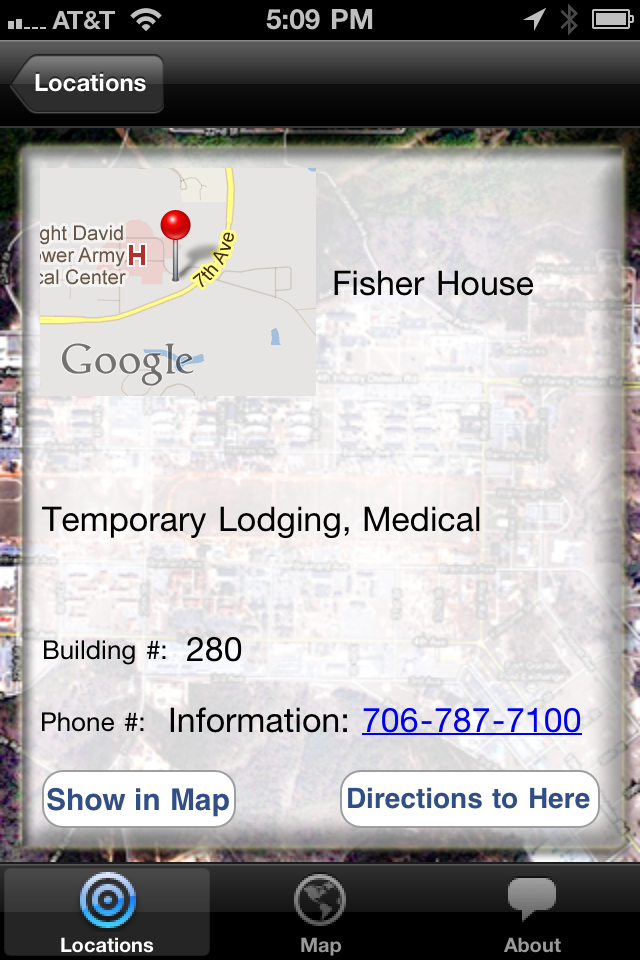
Task: Open the Fisher House map thumbnail
Action: [x=177, y=282]
